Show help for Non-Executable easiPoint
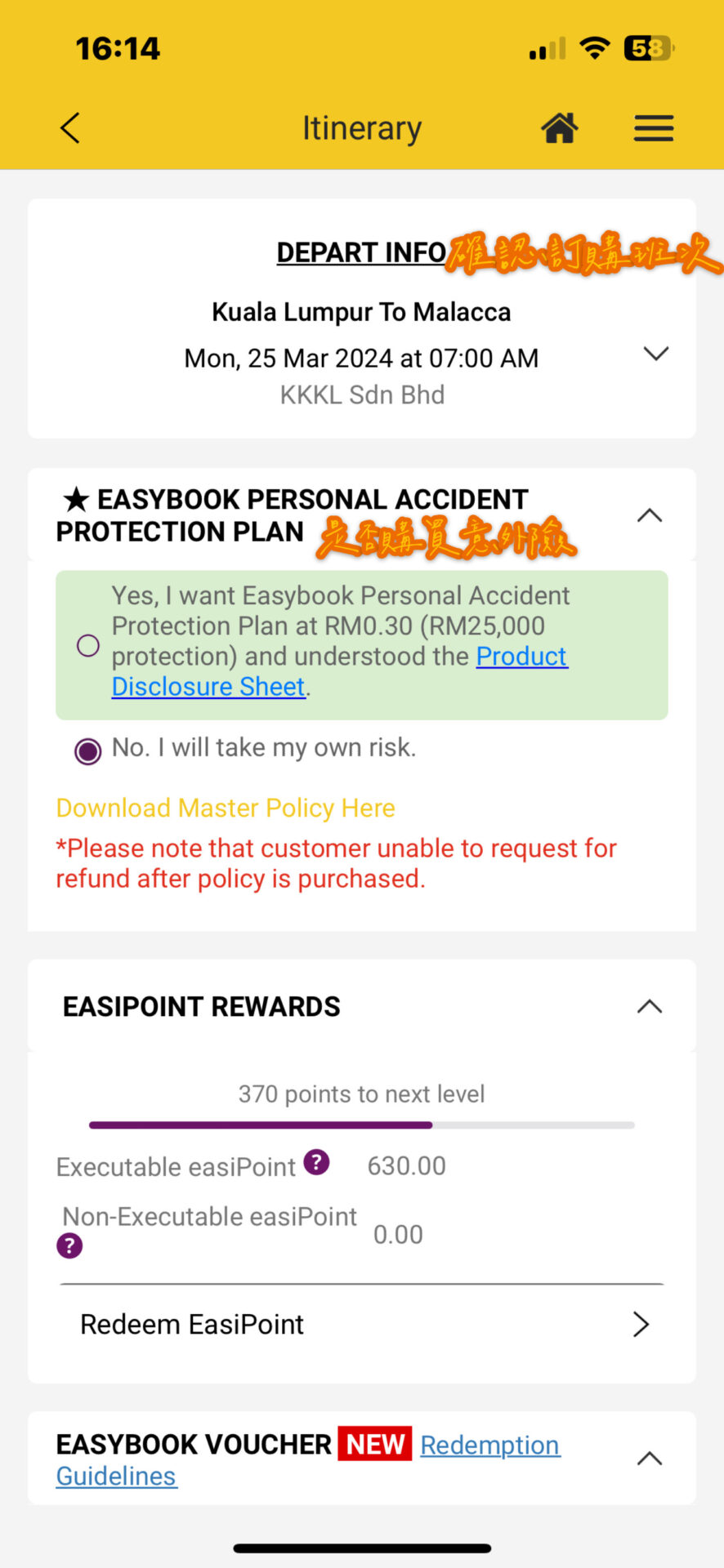 click(69, 1246)
